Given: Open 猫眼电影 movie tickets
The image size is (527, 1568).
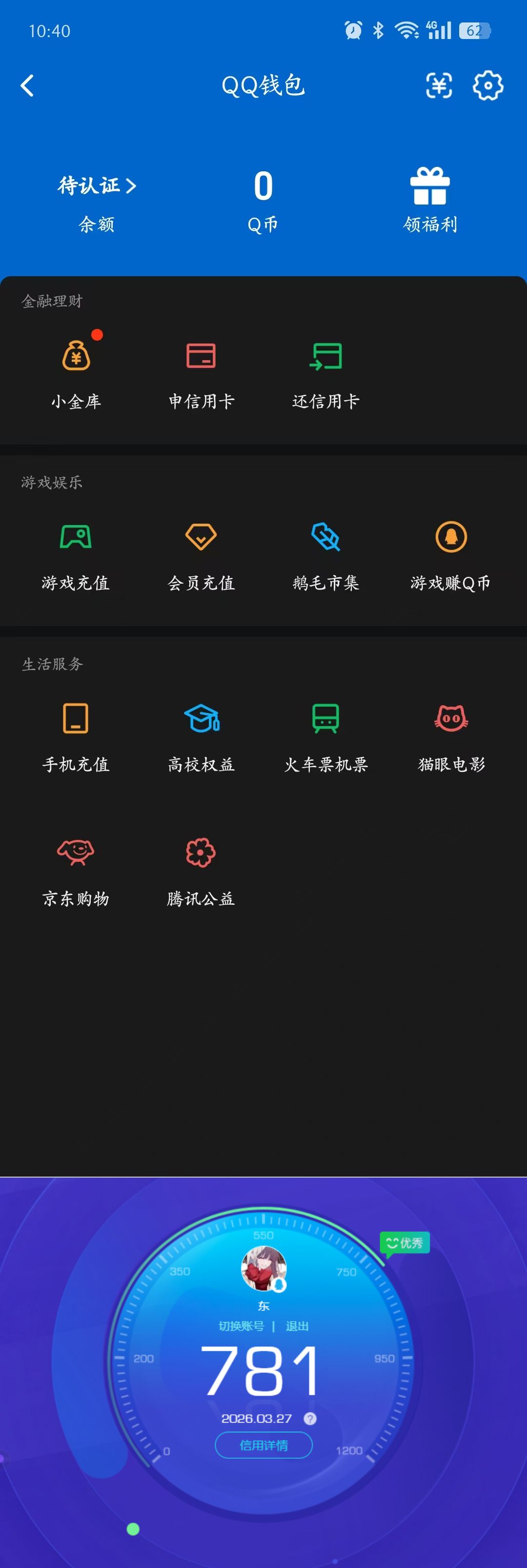Looking at the screenshot, I should [x=450, y=734].
